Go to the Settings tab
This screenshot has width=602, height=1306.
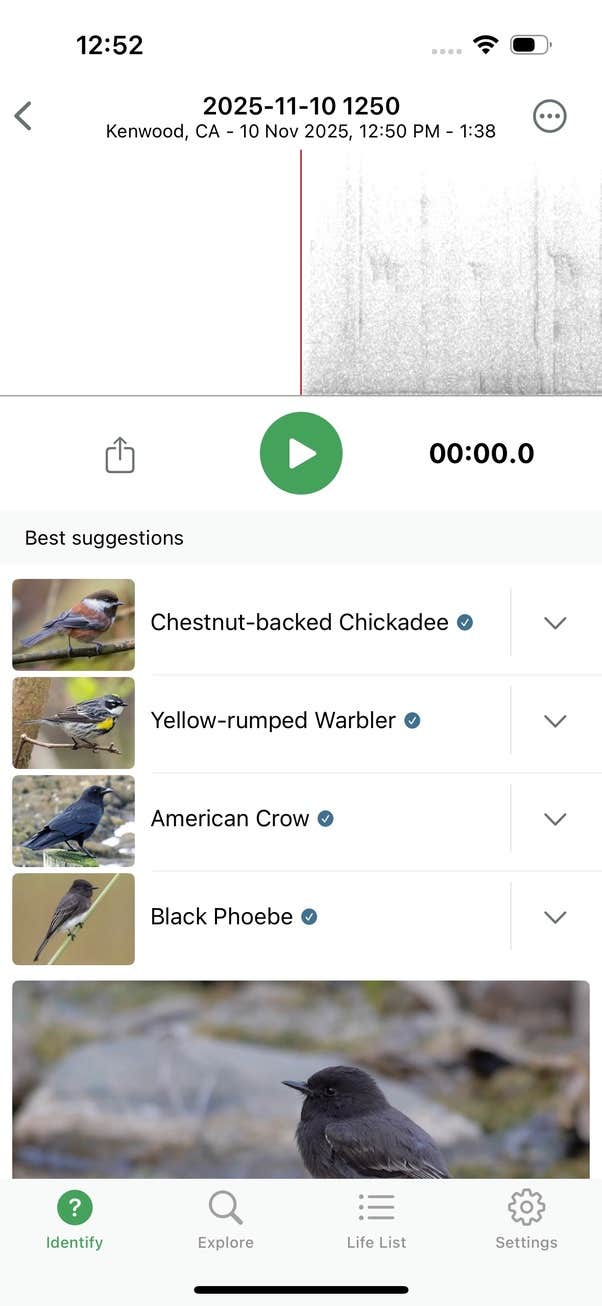click(x=526, y=1220)
